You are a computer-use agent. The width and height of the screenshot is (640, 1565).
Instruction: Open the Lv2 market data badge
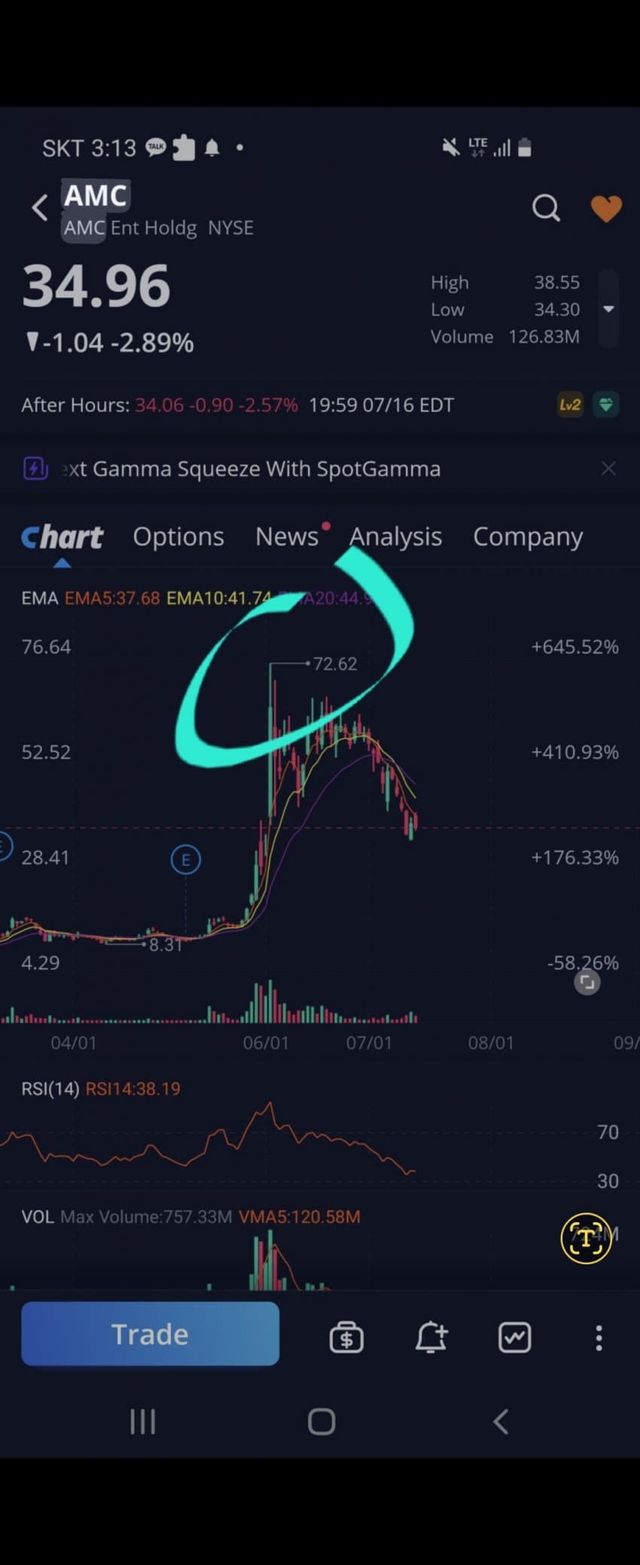click(x=570, y=405)
